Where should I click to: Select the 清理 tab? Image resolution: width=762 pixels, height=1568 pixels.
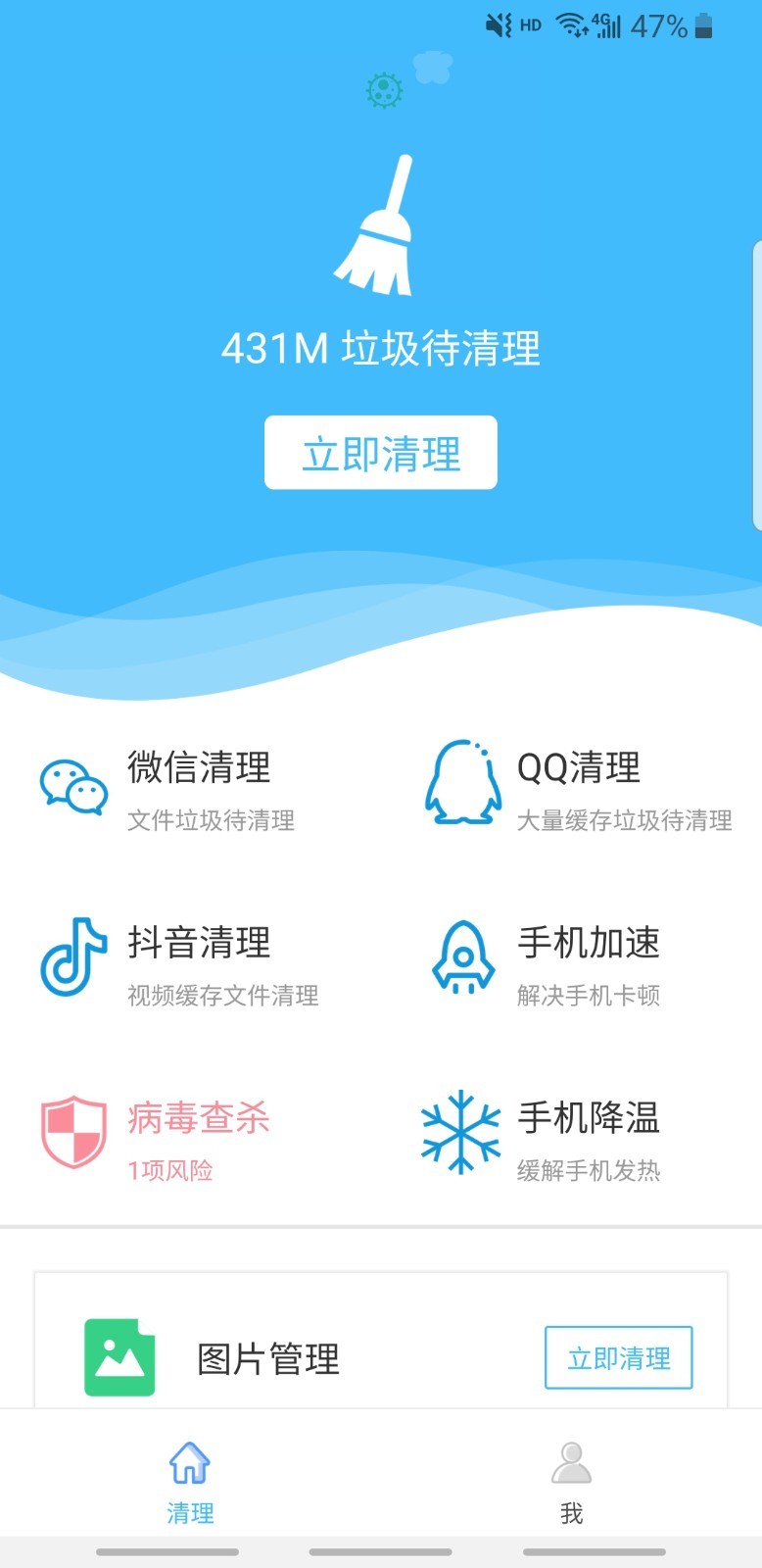[190, 1482]
